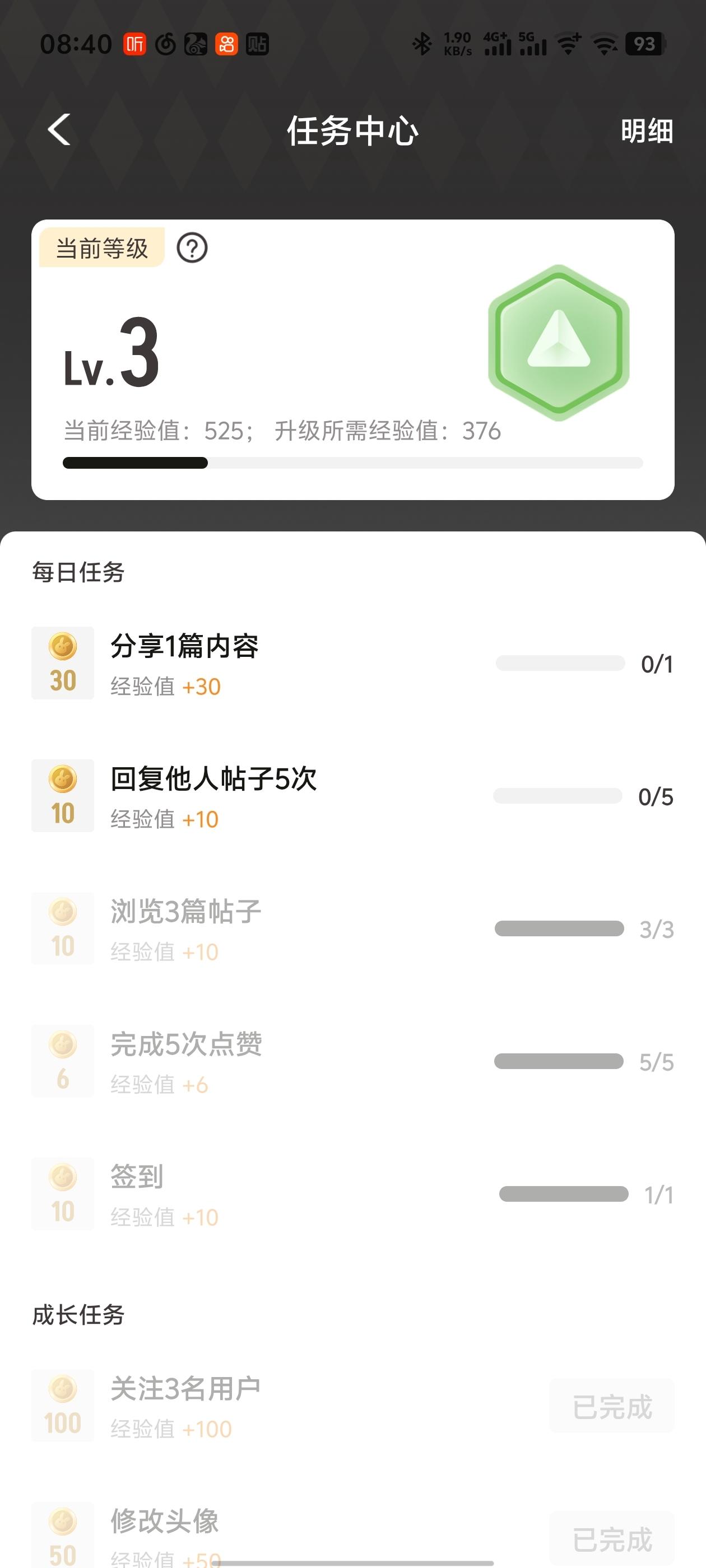The image size is (706, 1568).
Task: Tap the help icon beside 当前等级
Action: tap(192, 248)
